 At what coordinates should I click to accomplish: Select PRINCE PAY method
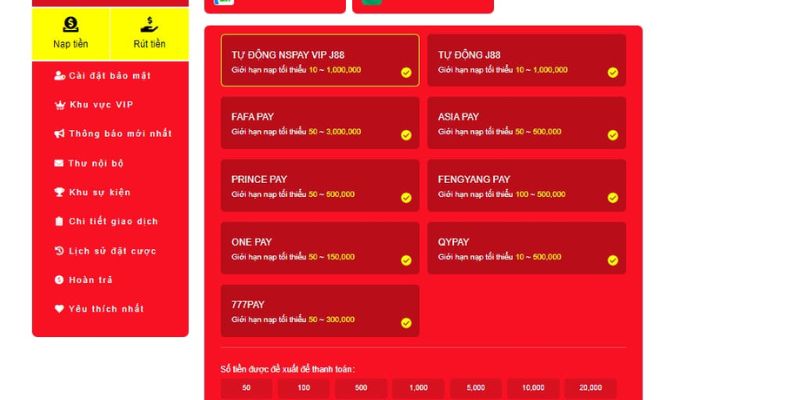pyautogui.click(x=320, y=186)
